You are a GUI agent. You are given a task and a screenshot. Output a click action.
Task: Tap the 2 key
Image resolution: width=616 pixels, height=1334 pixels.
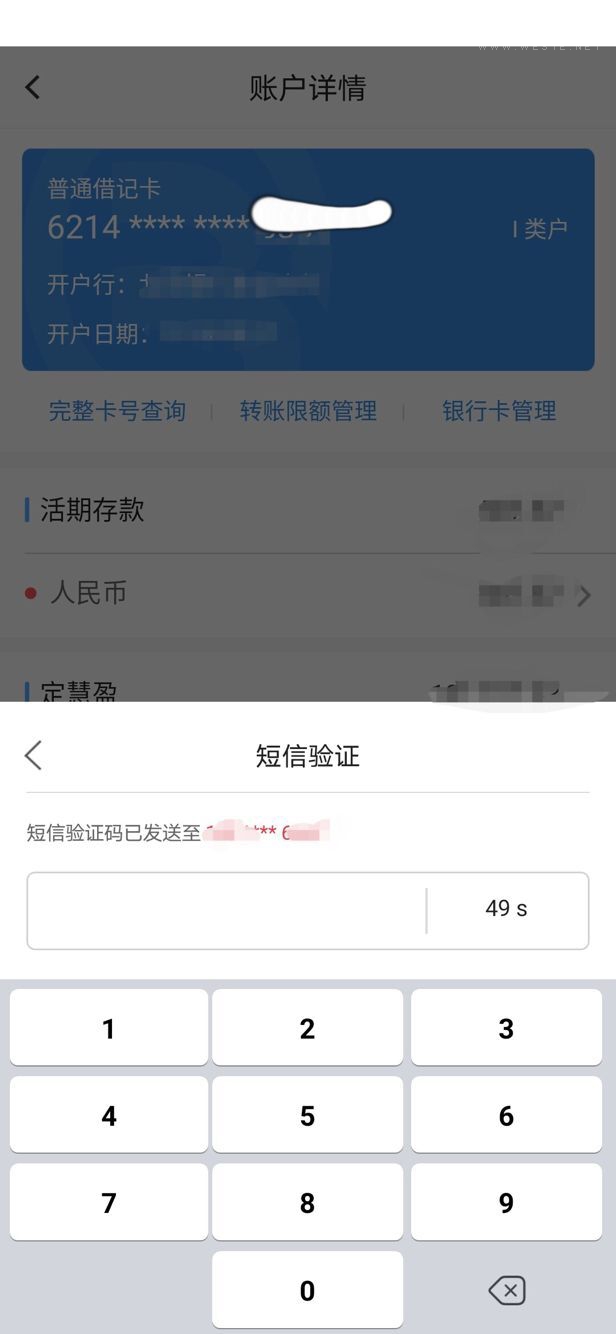coord(307,1028)
